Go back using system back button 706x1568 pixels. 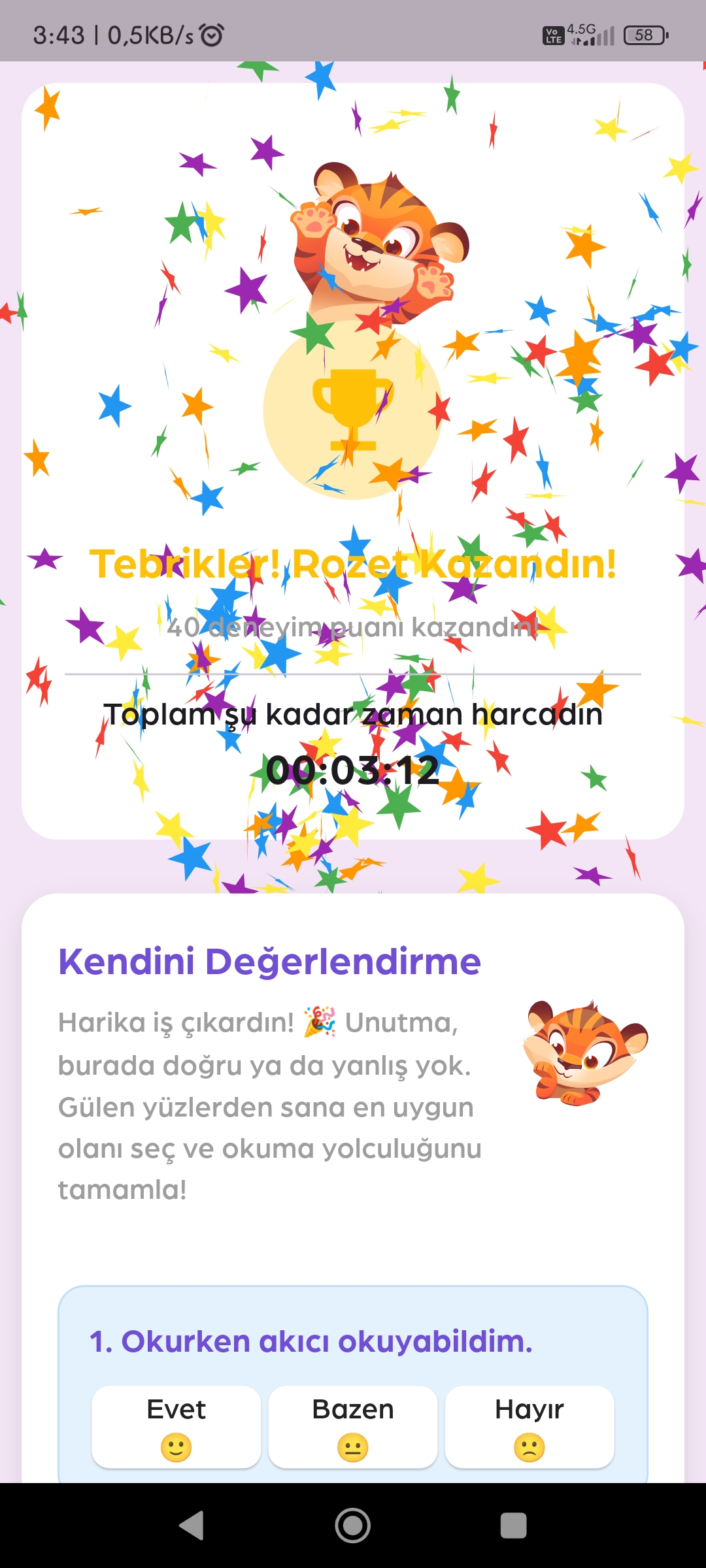point(192,1526)
